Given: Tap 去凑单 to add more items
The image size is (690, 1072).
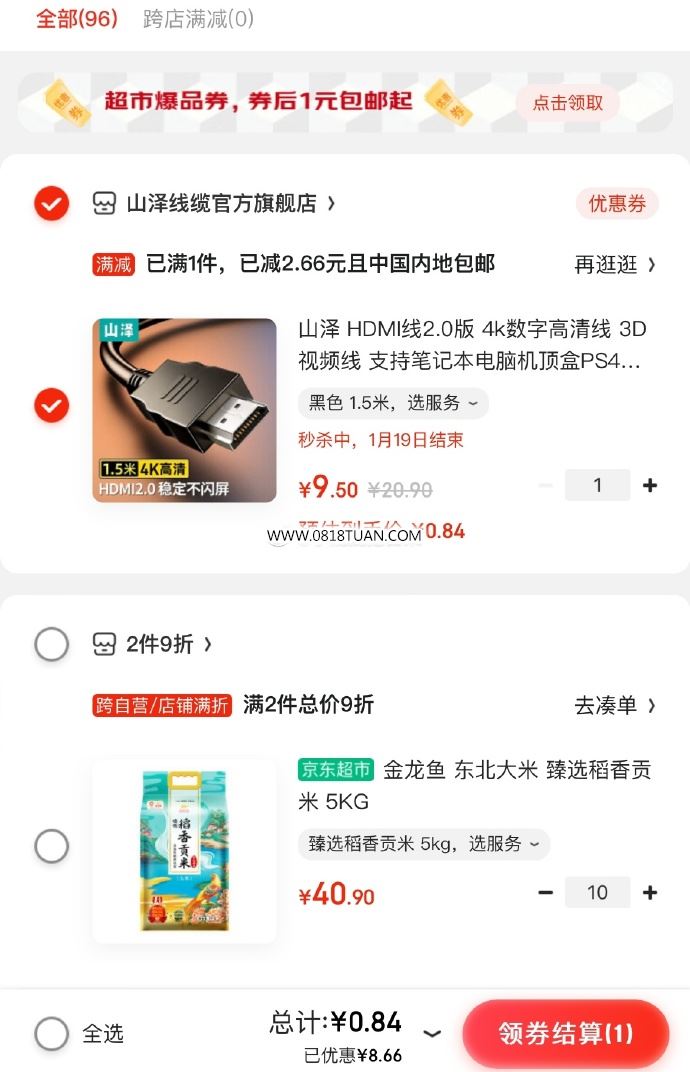Looking at the screenshot, I should coord(614,705).
